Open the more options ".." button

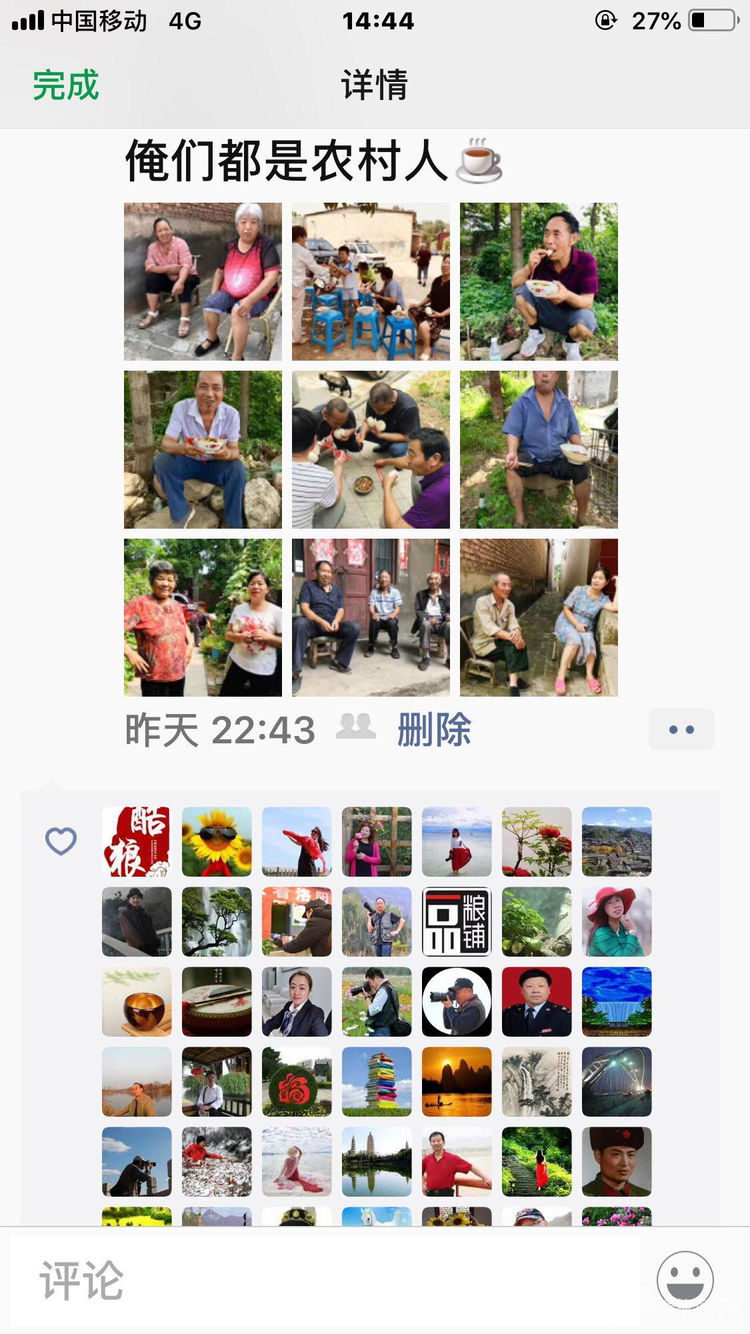(x=682, y=729)
